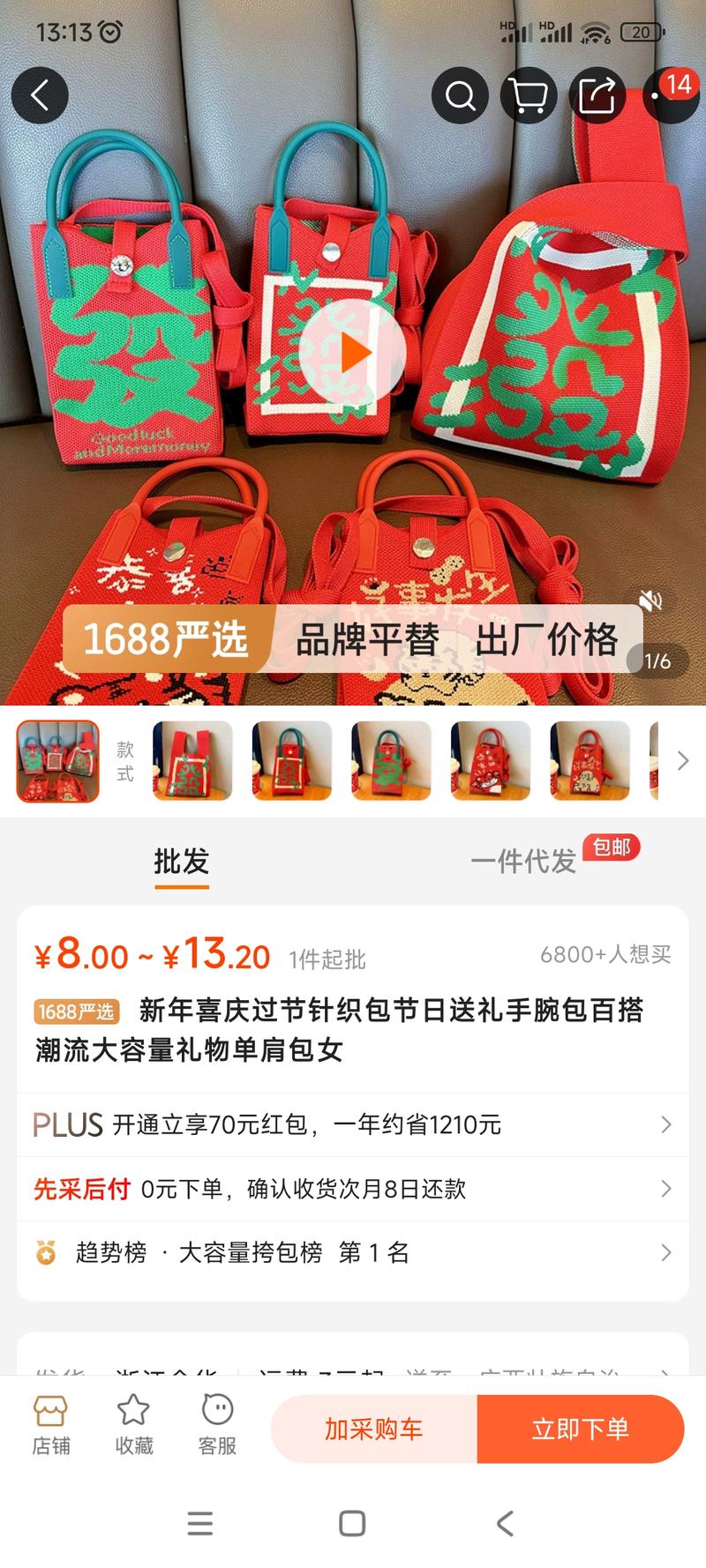This screenshot has width=706, height=1568.
Task: Open the 趋势榜 ranking row
Action: 353,1252
